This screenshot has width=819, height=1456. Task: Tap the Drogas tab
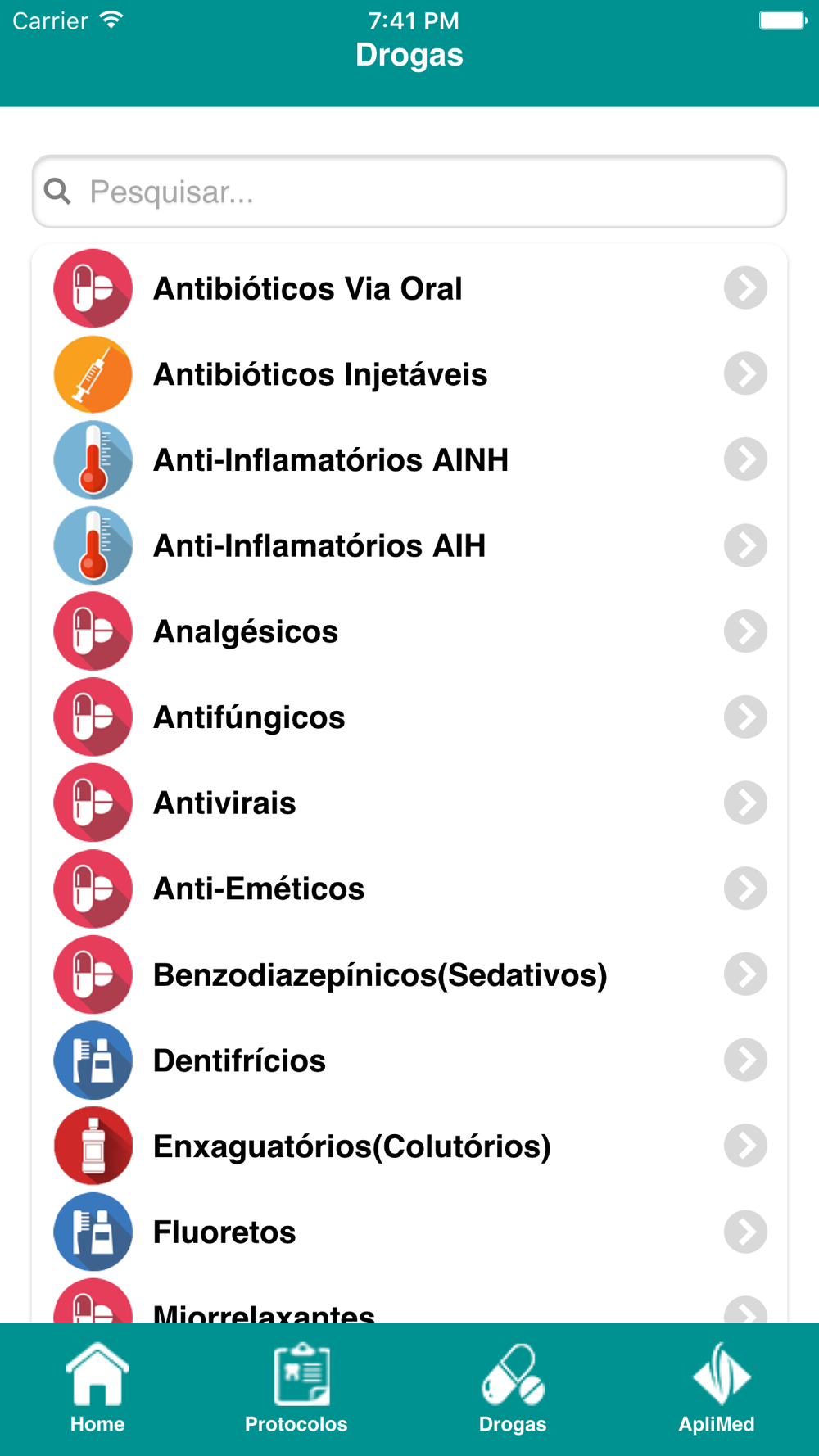point(513,1389)
